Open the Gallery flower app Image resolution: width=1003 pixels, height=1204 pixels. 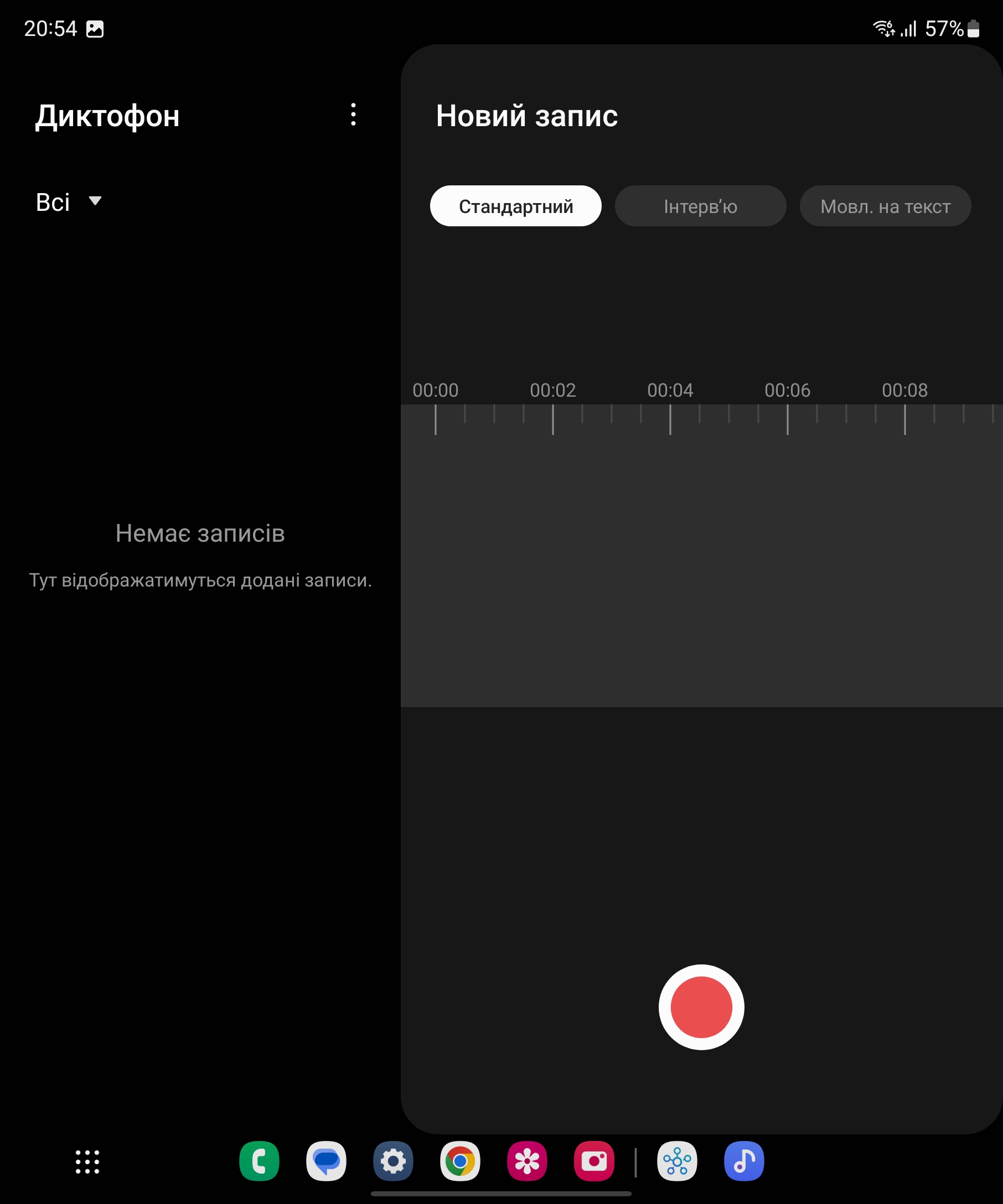click(x=527, y=1161)
